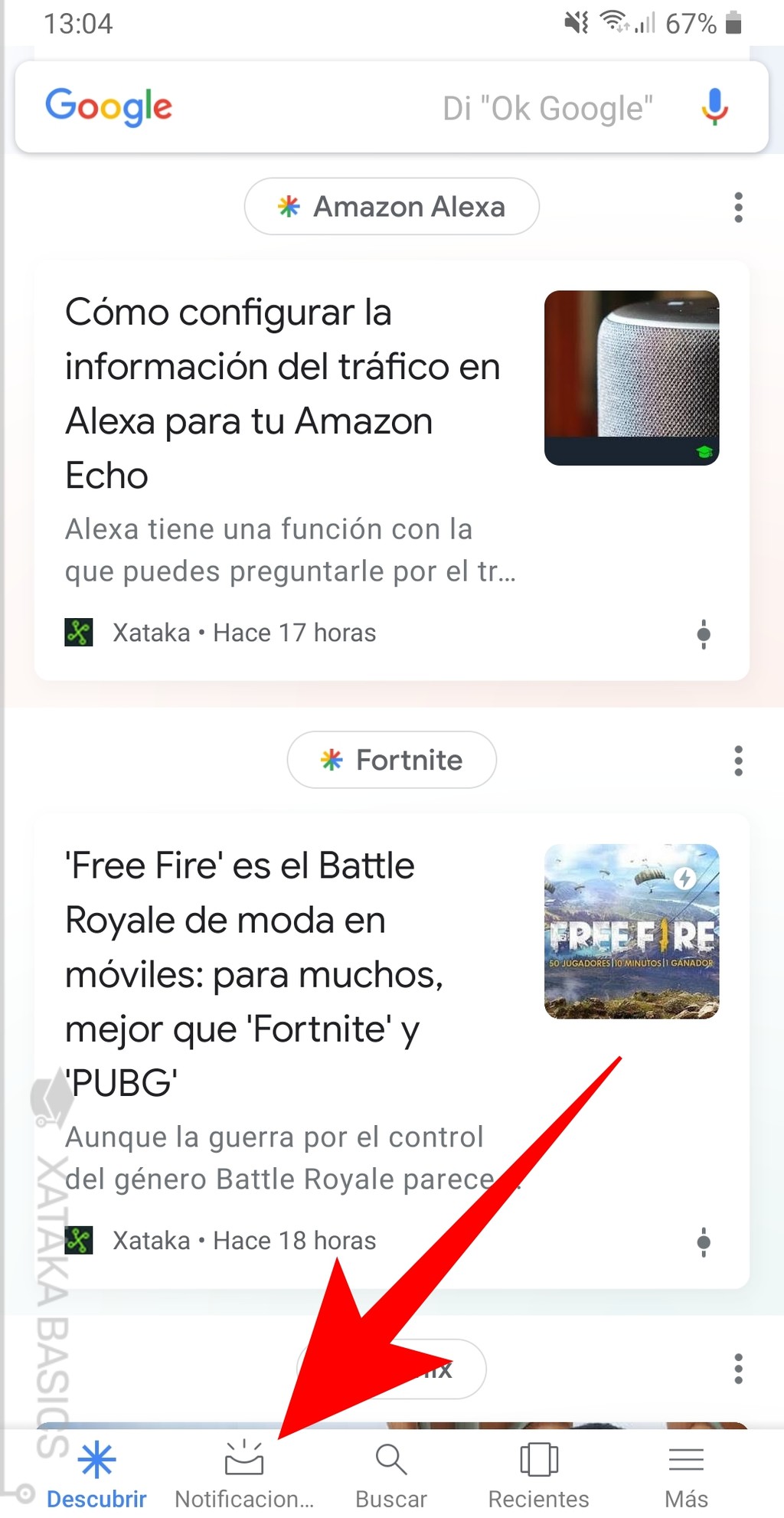Open the overflow menu of the bottom card
Viewport: 784px width, 1518px height.
pos(738,1368)
